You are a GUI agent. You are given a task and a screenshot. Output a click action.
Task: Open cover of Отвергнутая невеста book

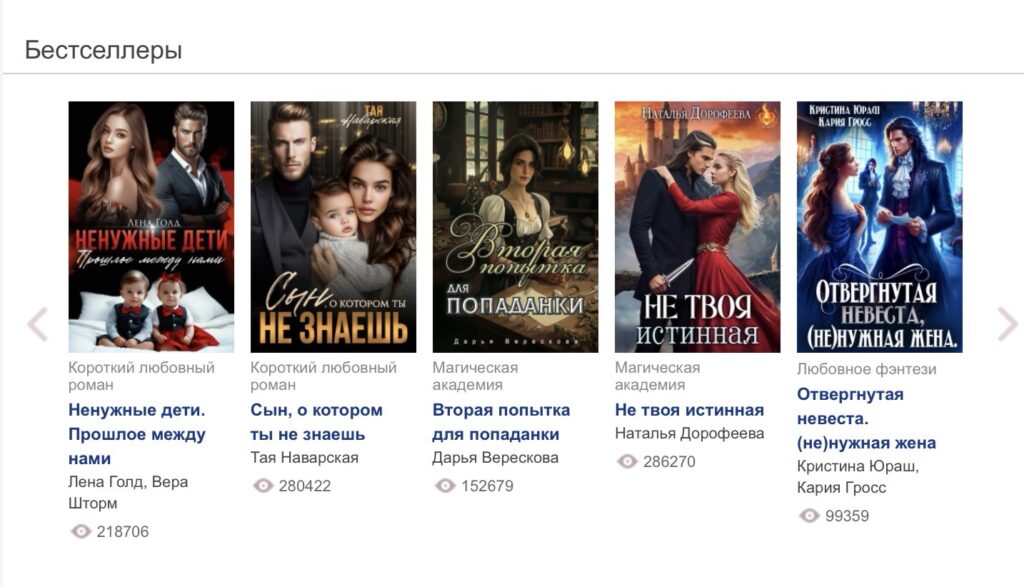(879, 227)
